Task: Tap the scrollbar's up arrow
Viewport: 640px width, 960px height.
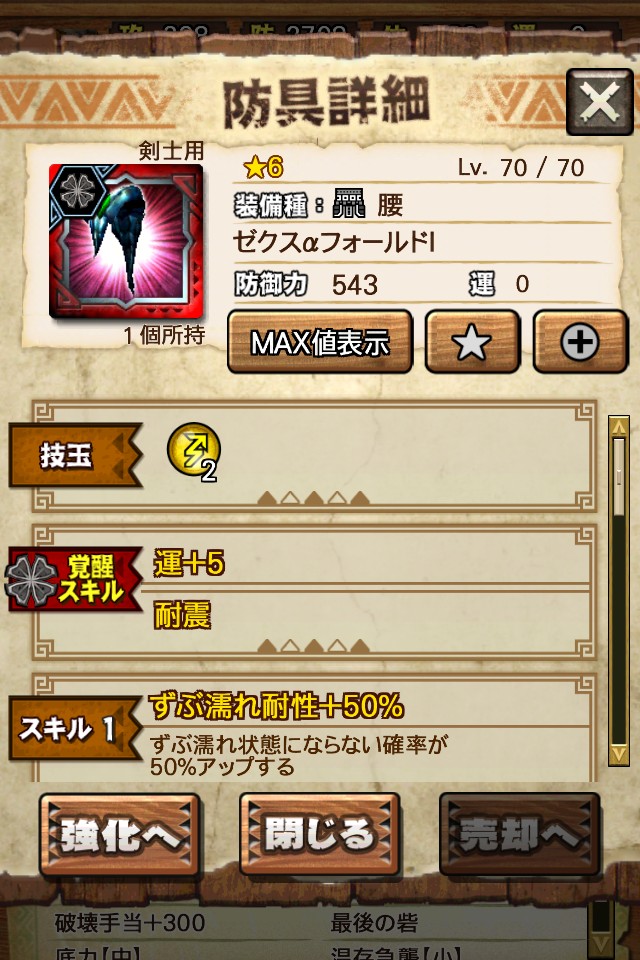Action: point(619,428)
